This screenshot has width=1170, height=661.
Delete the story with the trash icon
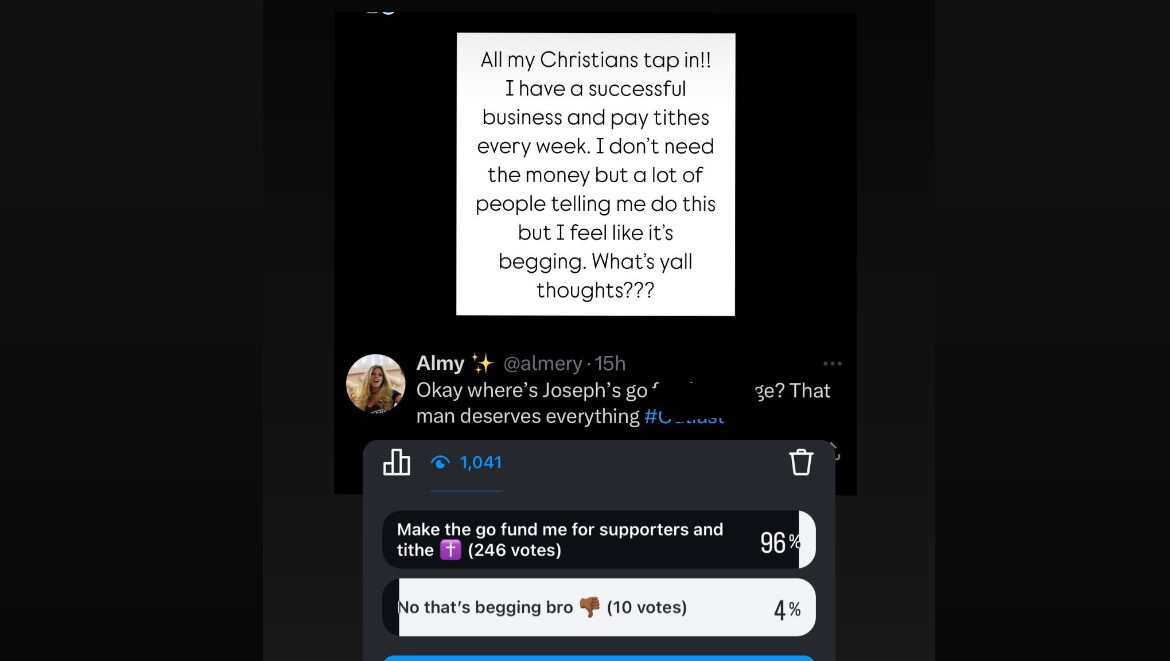coord(801,462)
